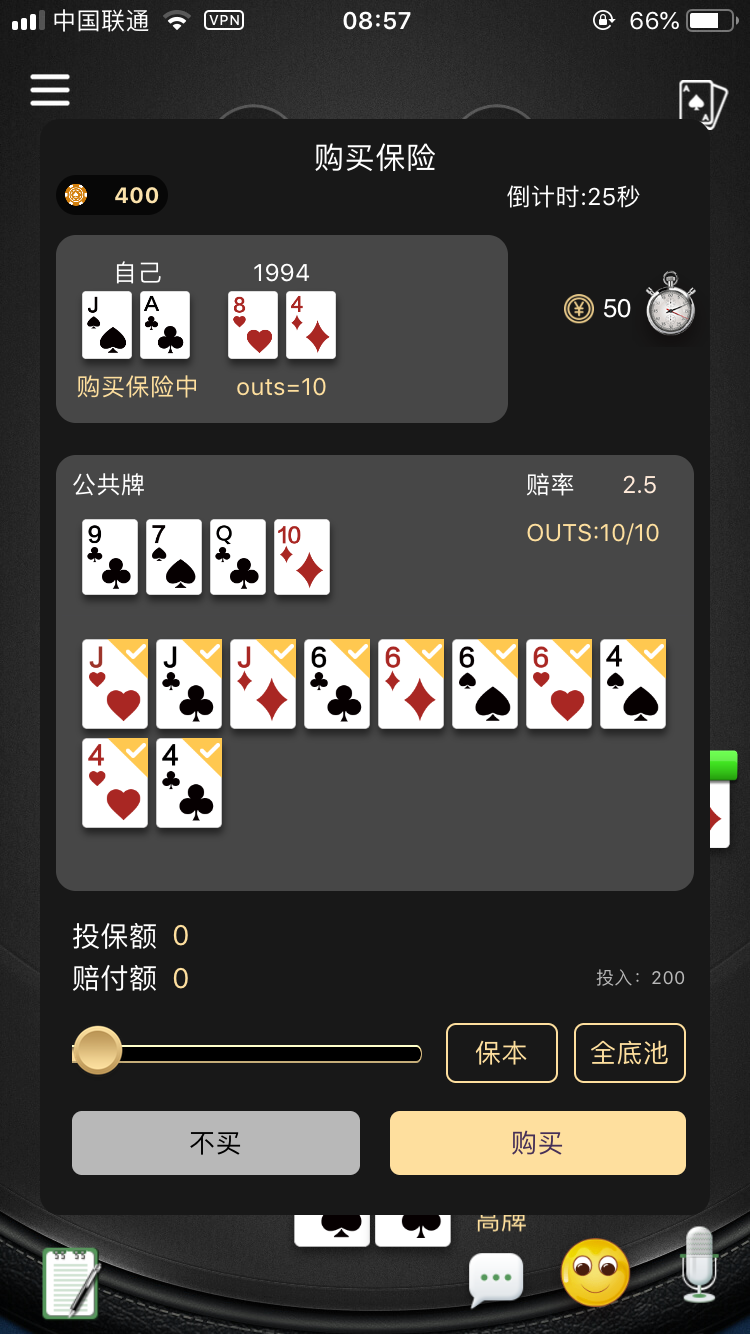The height and width of the screenshot is (1334, 750).
Task: Tap the insurance amount slider handle
Action: (98, 1051)
